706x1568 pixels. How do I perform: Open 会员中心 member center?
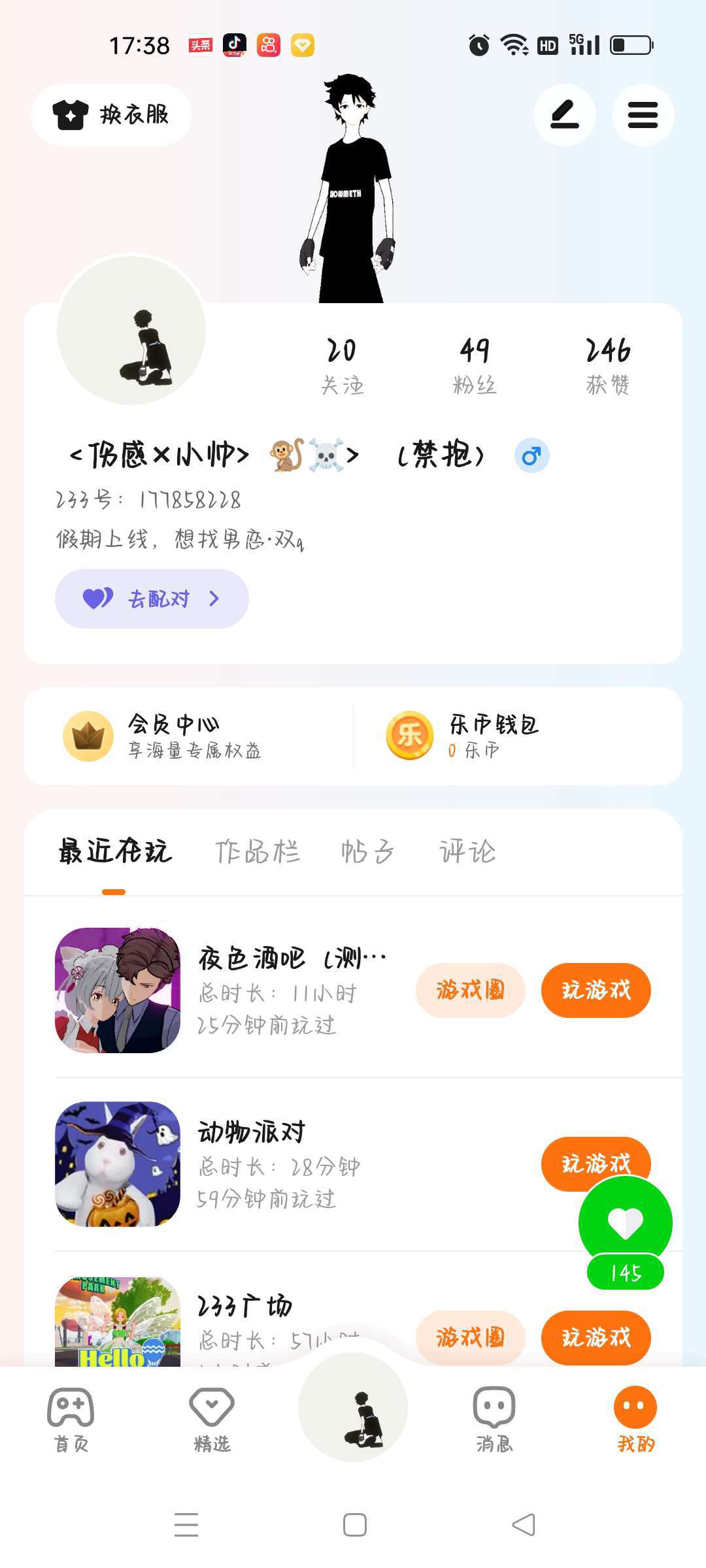[189, 736]
